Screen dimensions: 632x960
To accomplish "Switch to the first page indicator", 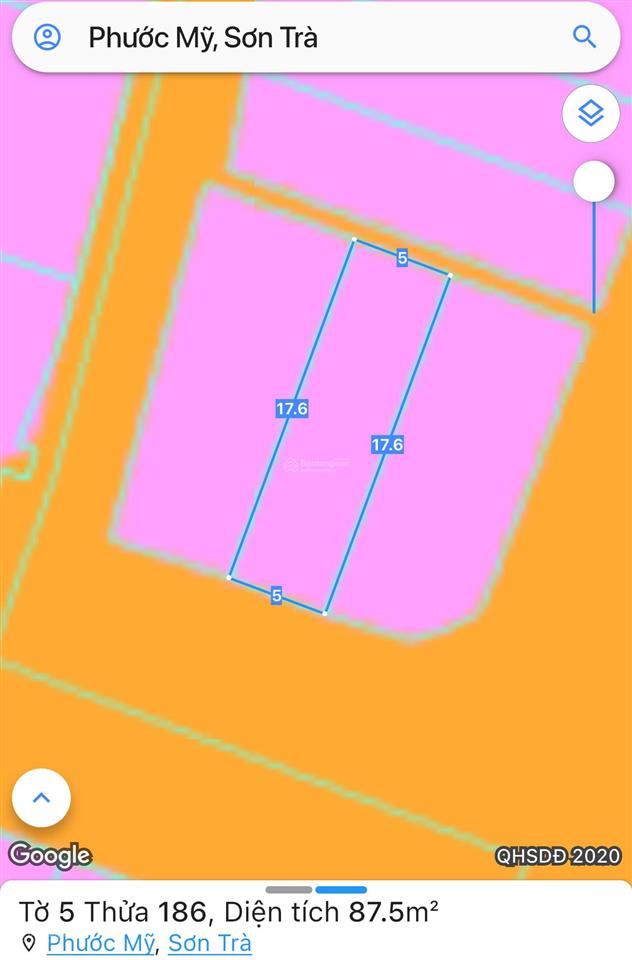I will click(x=289, y=889).
